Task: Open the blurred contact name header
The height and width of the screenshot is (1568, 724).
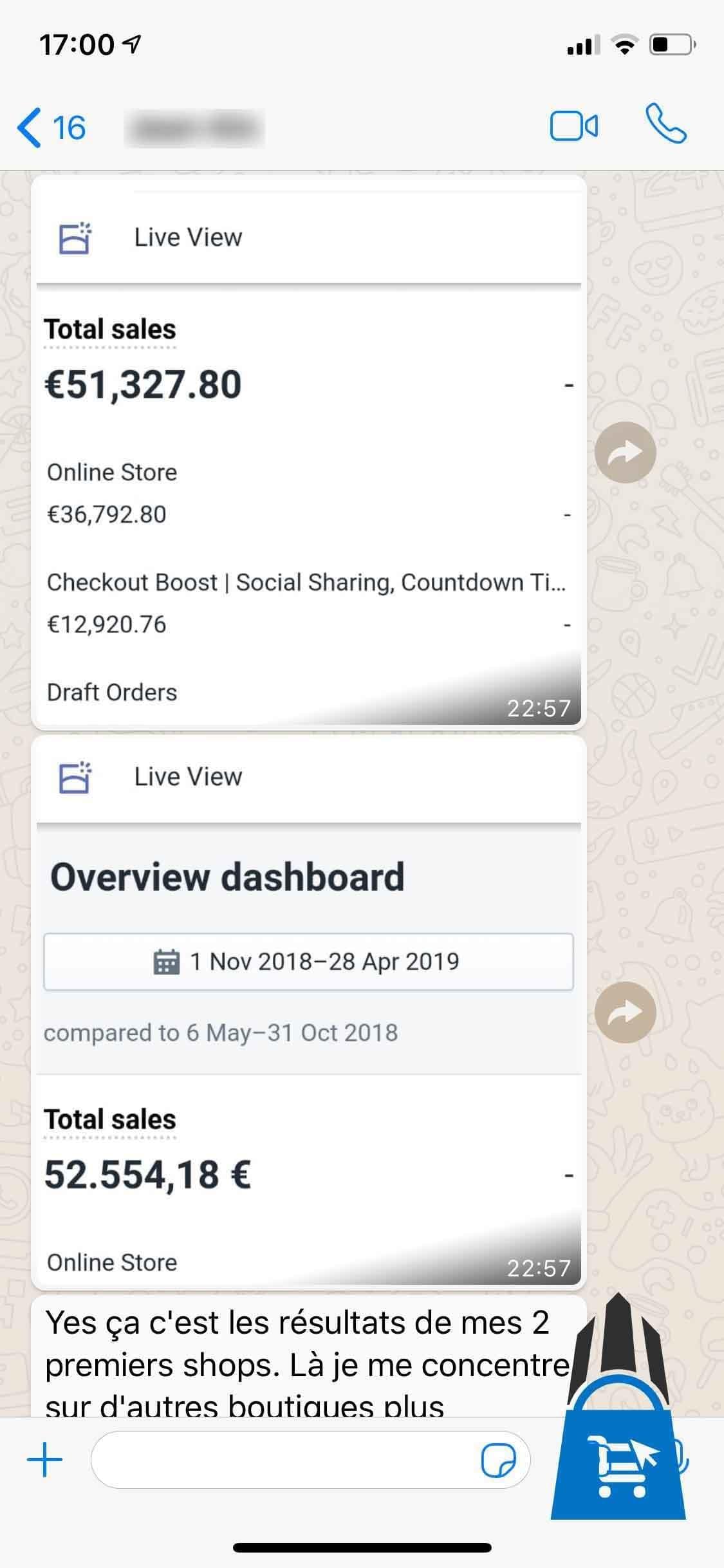Action: pos(194,129)
